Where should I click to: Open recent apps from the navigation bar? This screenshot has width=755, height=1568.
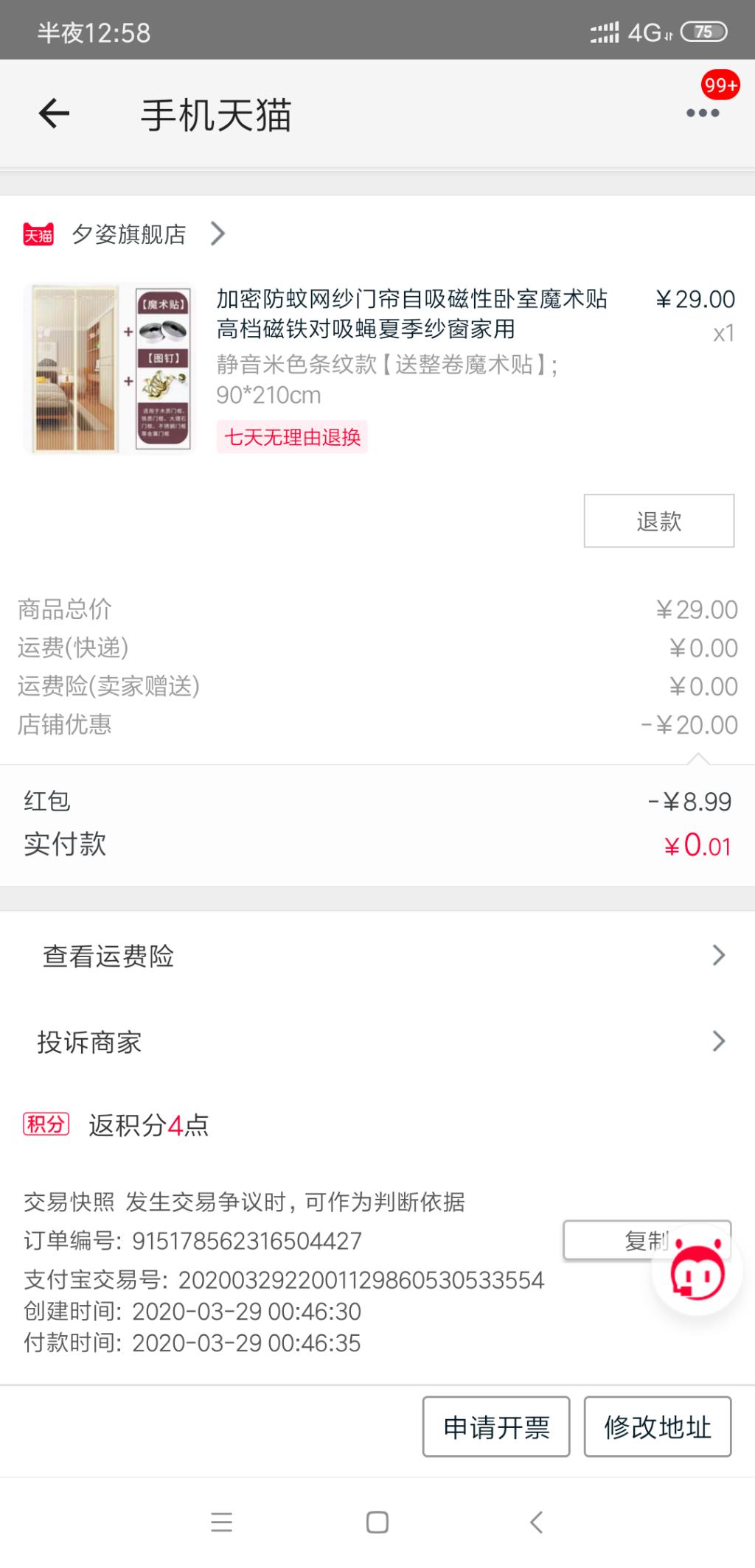221,1522
